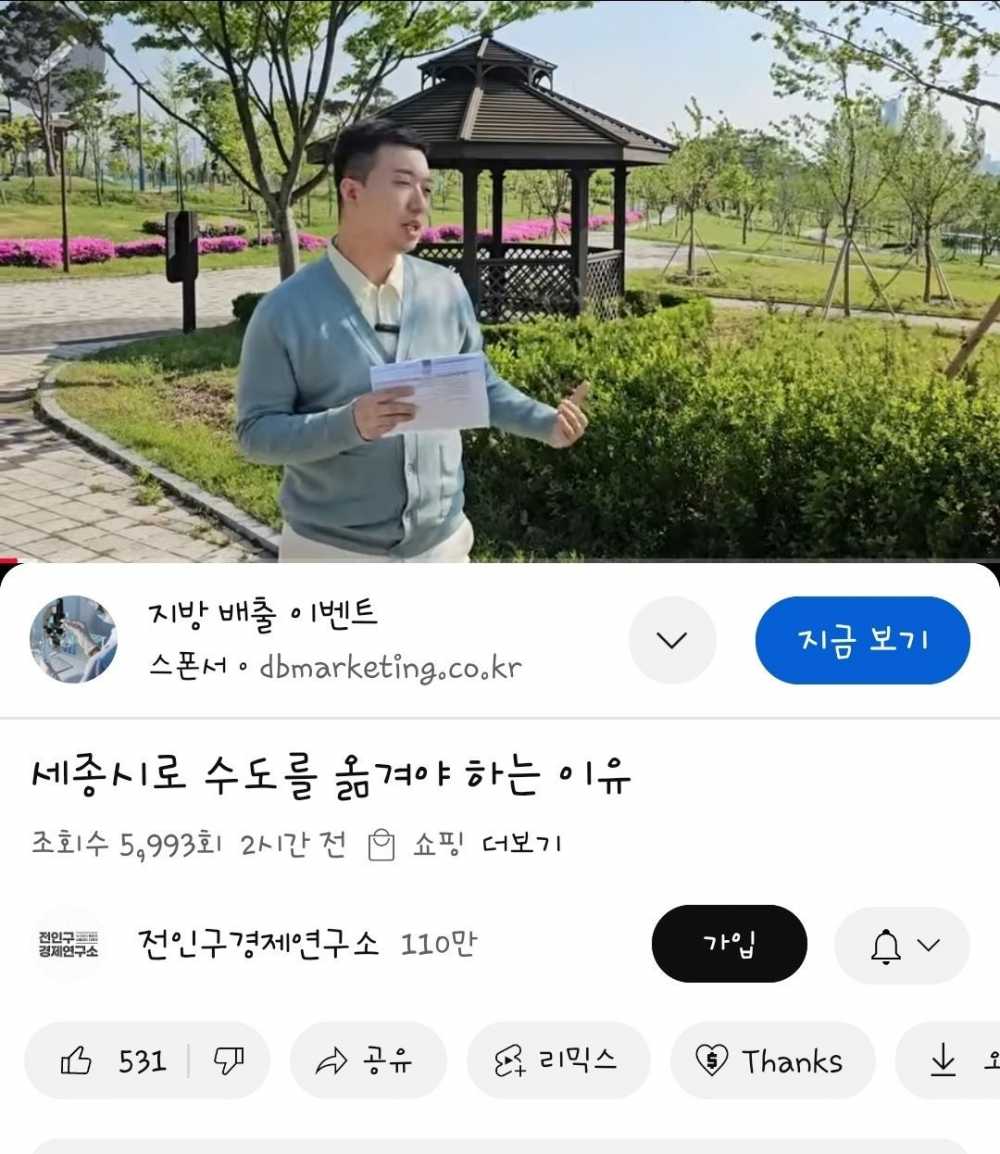The image size is (1000, 1154).
Task: Expand the sponsored ad chevron
Action: (x=672, y=640)
